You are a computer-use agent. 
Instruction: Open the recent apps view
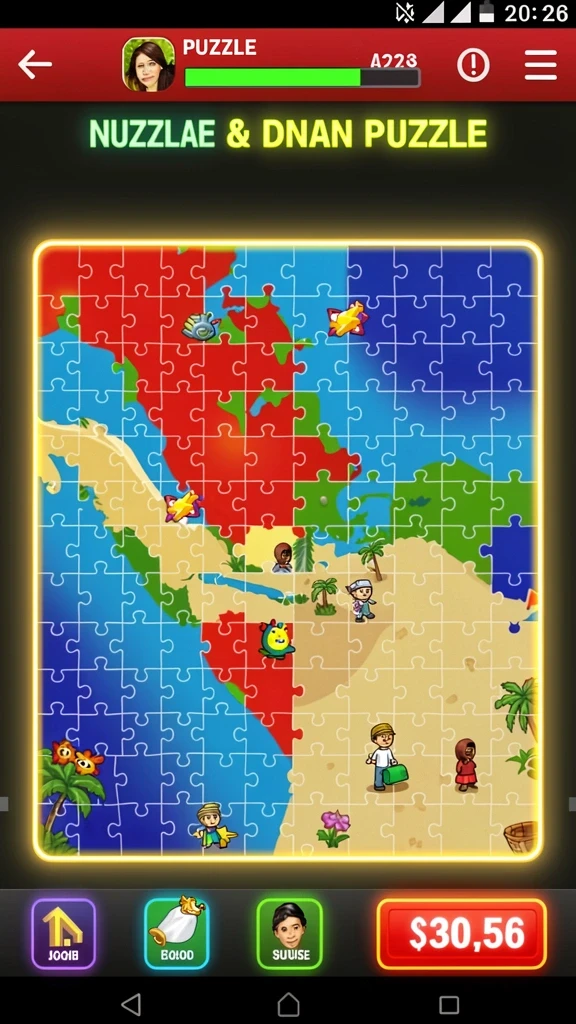449,1004
